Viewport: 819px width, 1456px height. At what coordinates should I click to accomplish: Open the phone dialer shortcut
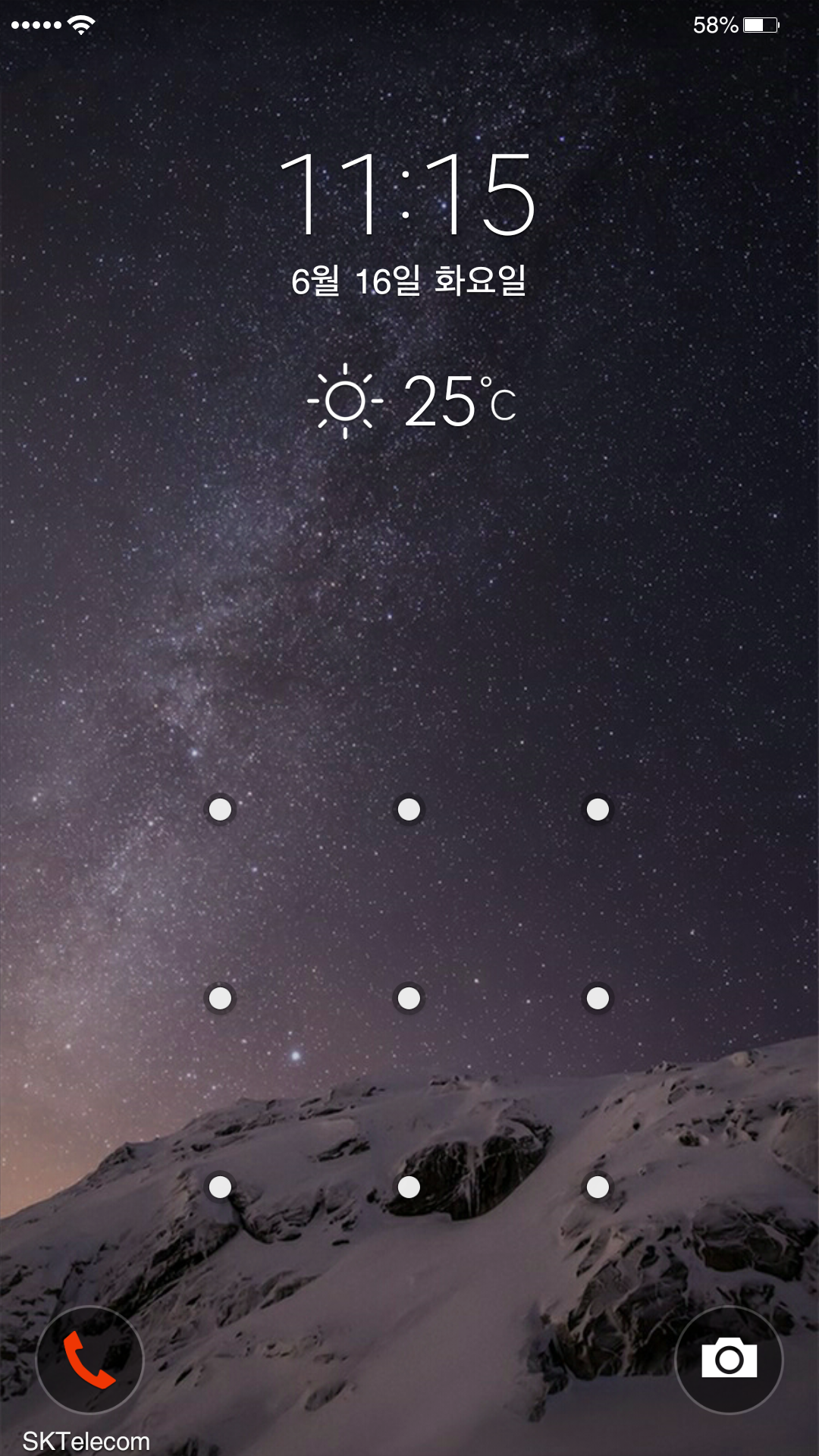click(x=89, y=1360)
